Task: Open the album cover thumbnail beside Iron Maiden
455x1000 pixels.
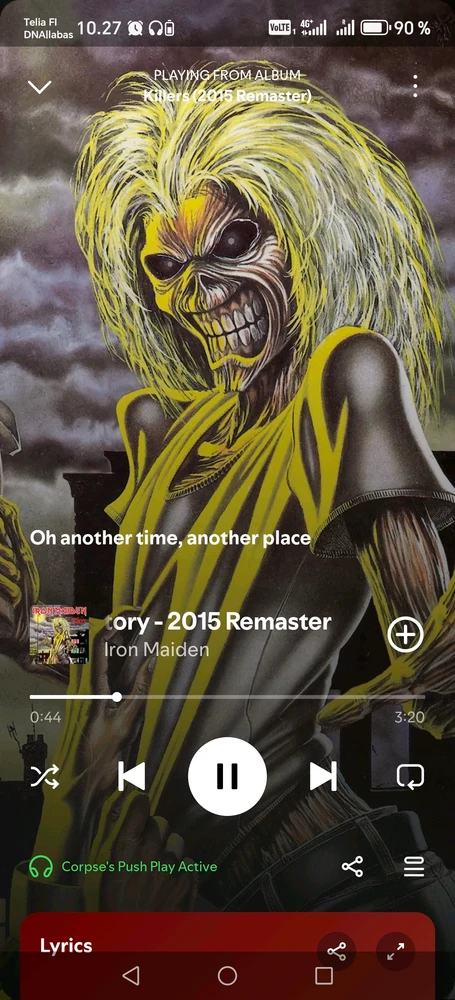Action: tap(59, 635)
